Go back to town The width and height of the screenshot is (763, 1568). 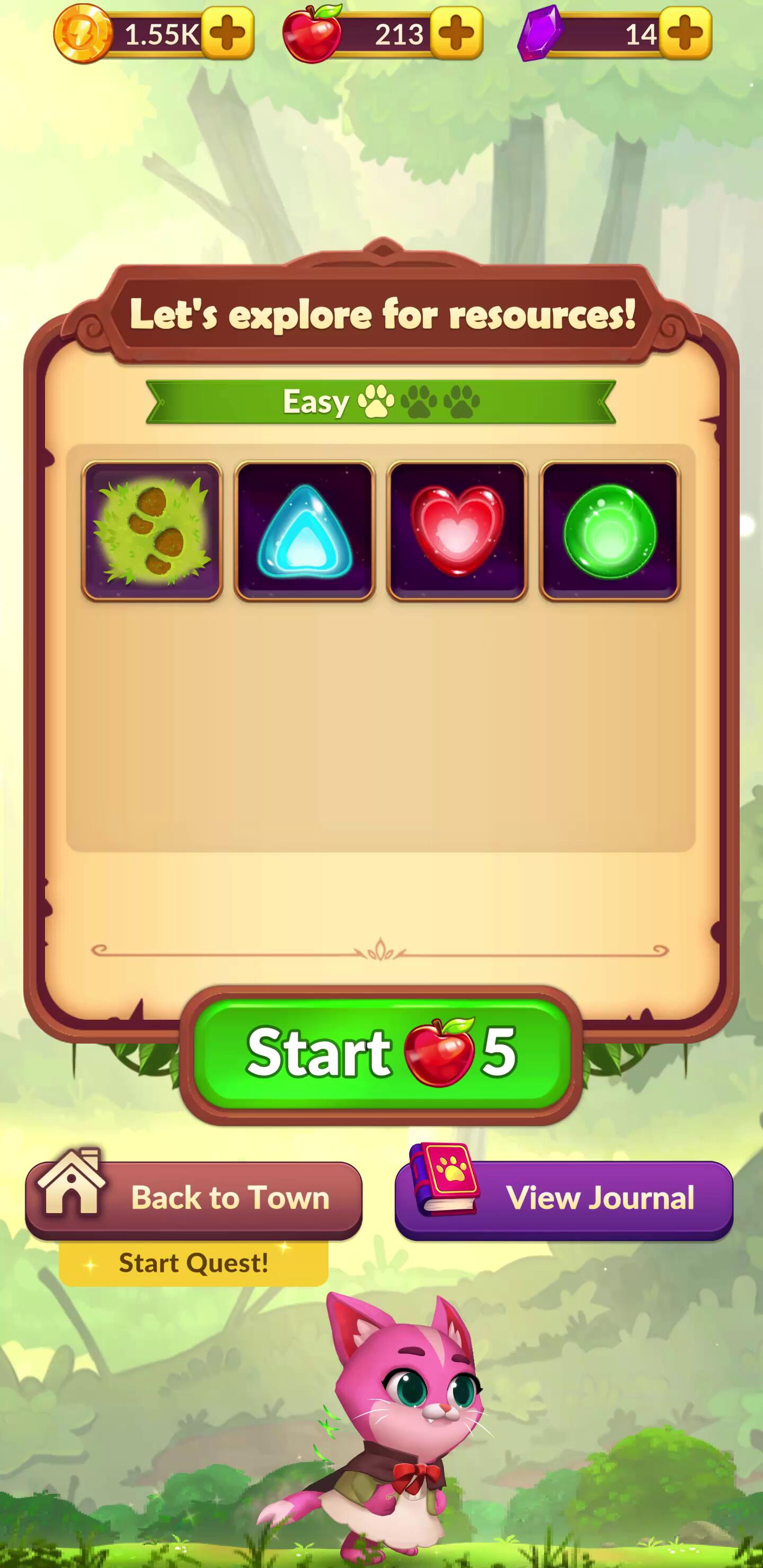[193, 1198]
